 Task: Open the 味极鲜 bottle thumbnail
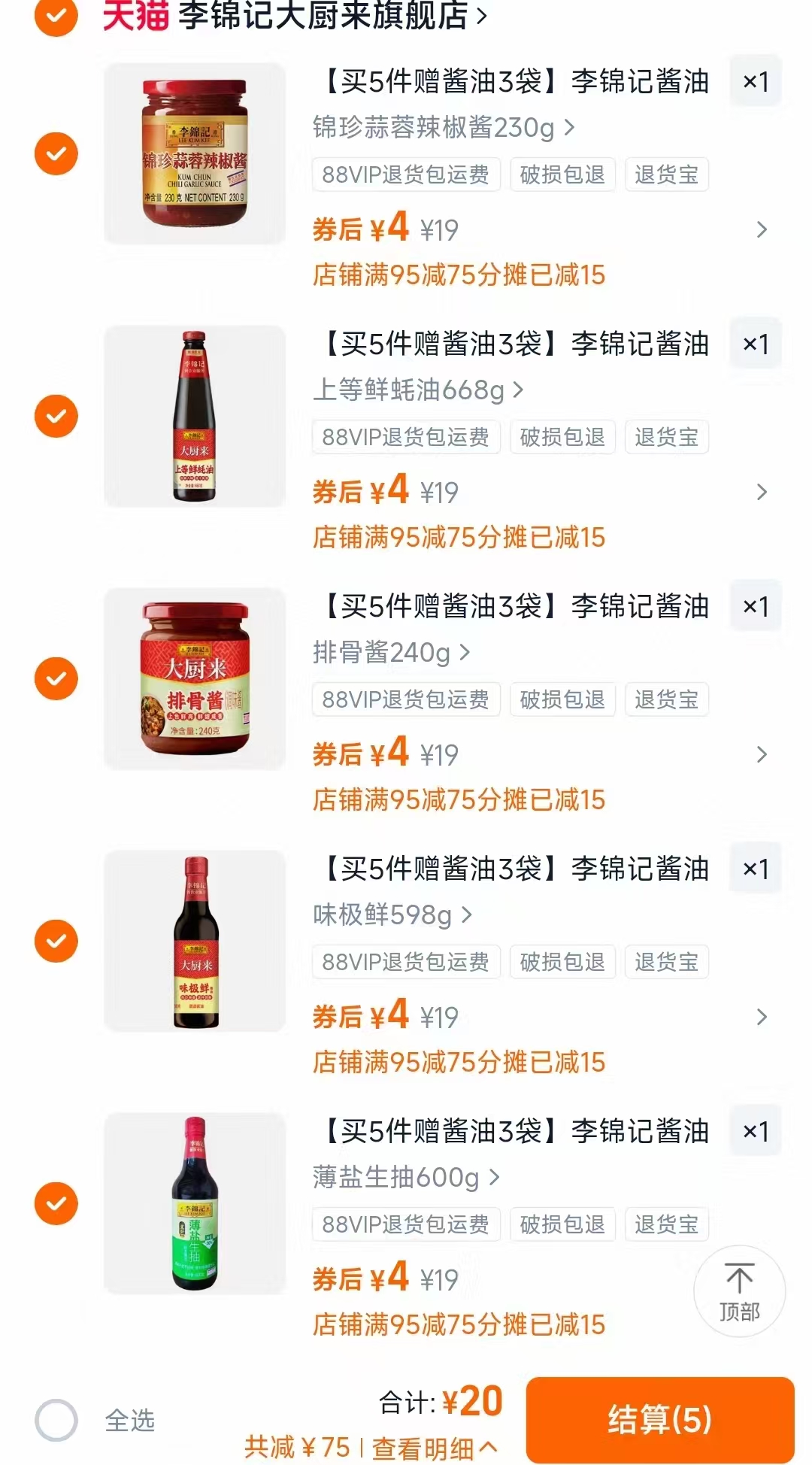195,941
